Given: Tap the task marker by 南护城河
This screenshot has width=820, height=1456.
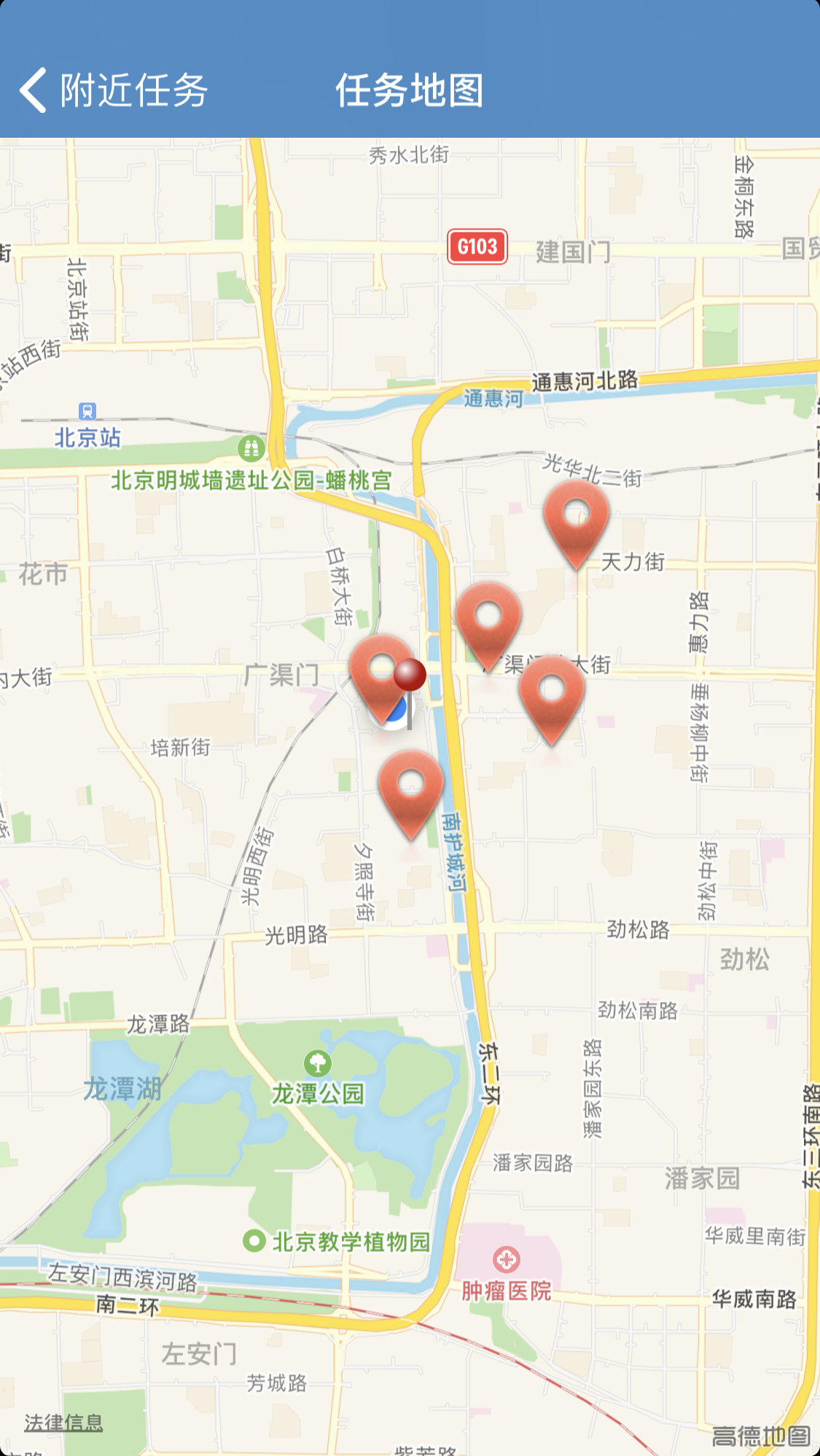Looking at the screenshot, I should (410, 789).
